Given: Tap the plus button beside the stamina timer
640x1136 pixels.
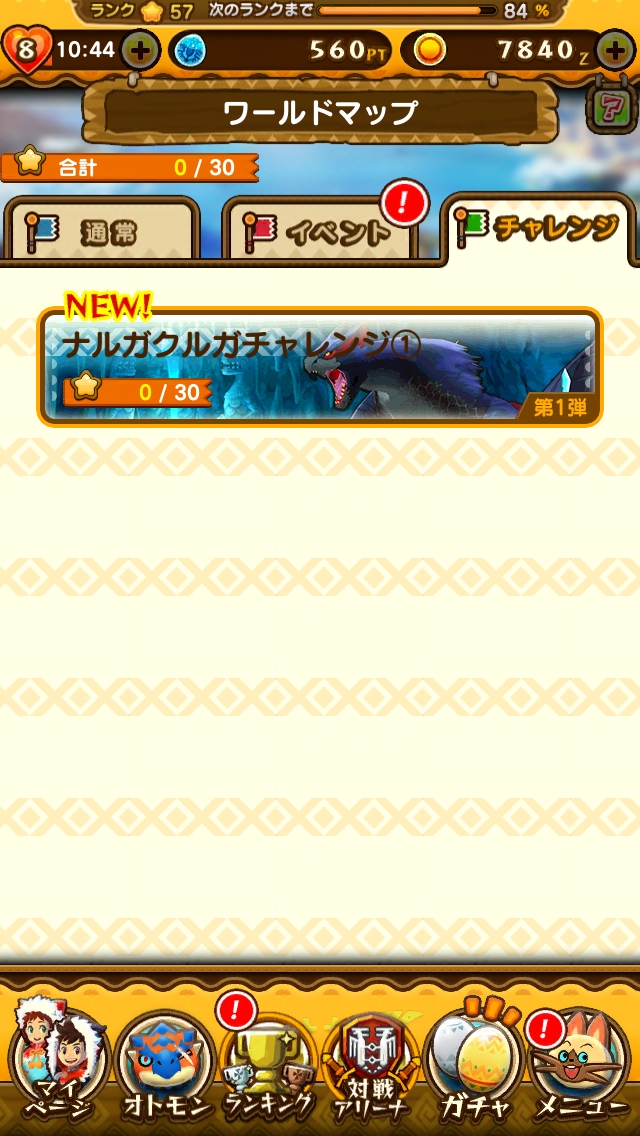Looking at the screenshot, I should [139, 50].
